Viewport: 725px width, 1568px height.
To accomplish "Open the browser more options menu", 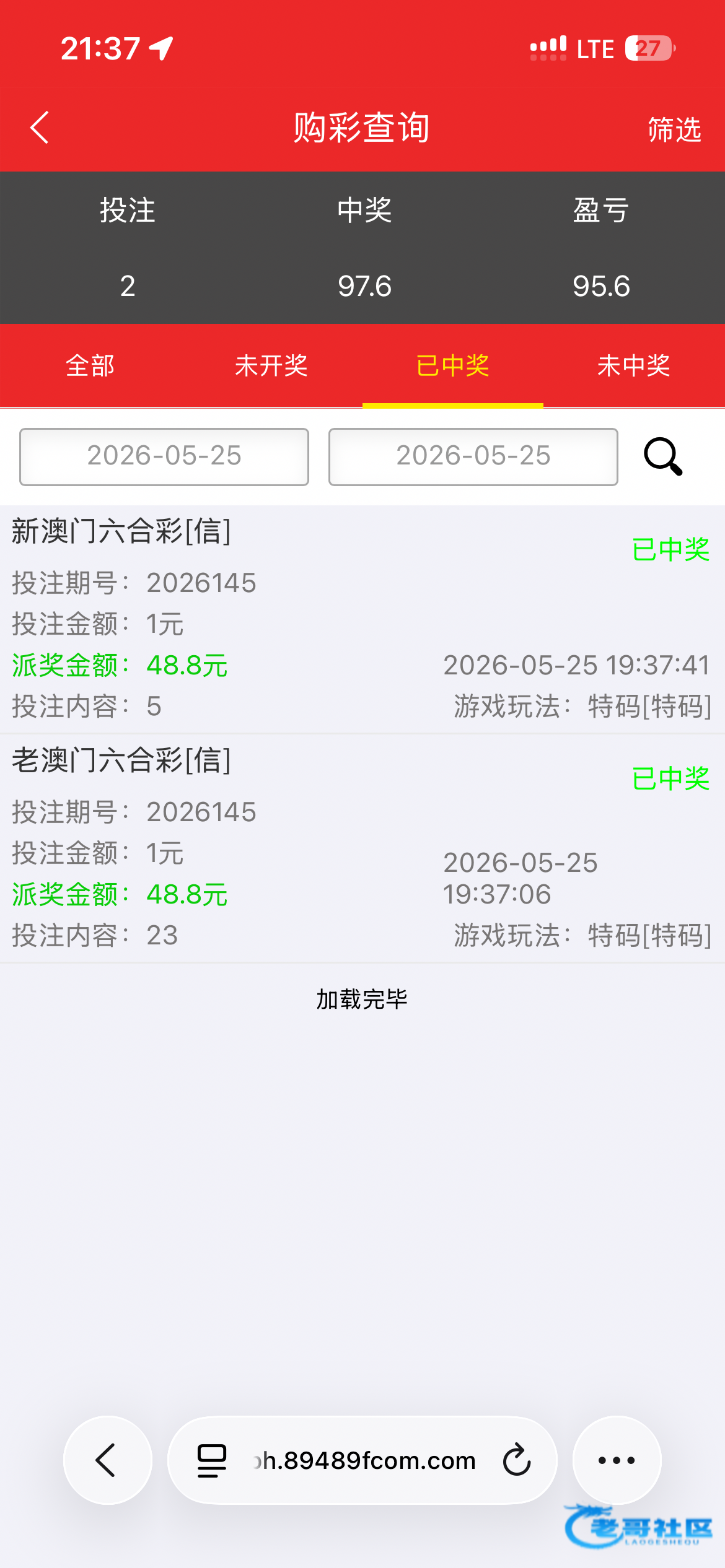I will point(617,1460).
